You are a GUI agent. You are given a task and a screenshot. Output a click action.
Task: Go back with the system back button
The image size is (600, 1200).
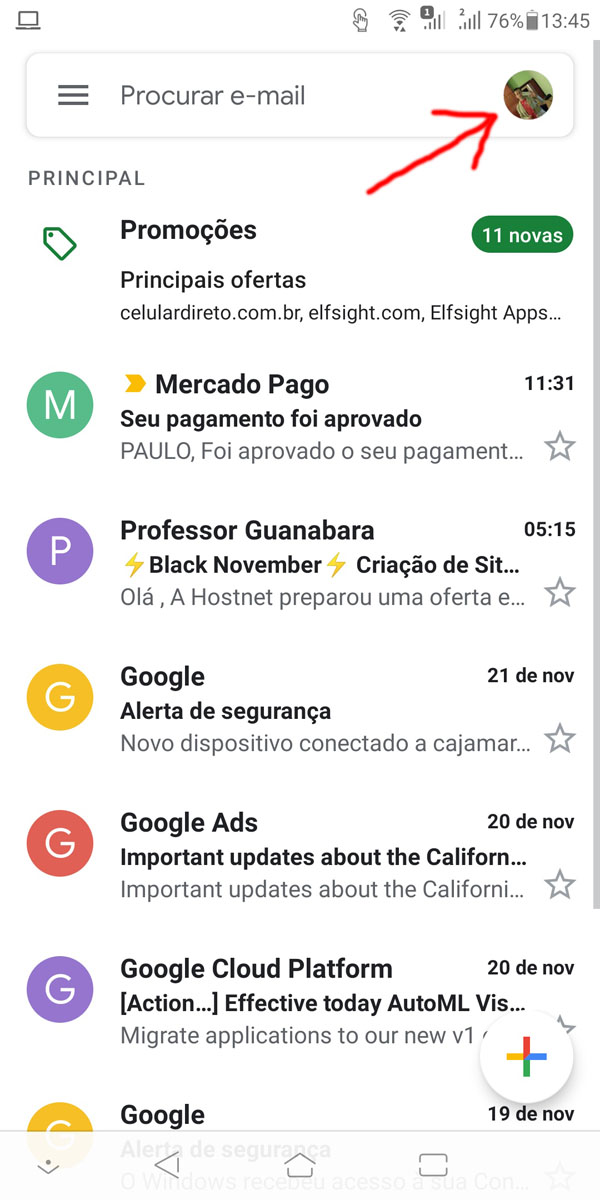[168, 1165]
